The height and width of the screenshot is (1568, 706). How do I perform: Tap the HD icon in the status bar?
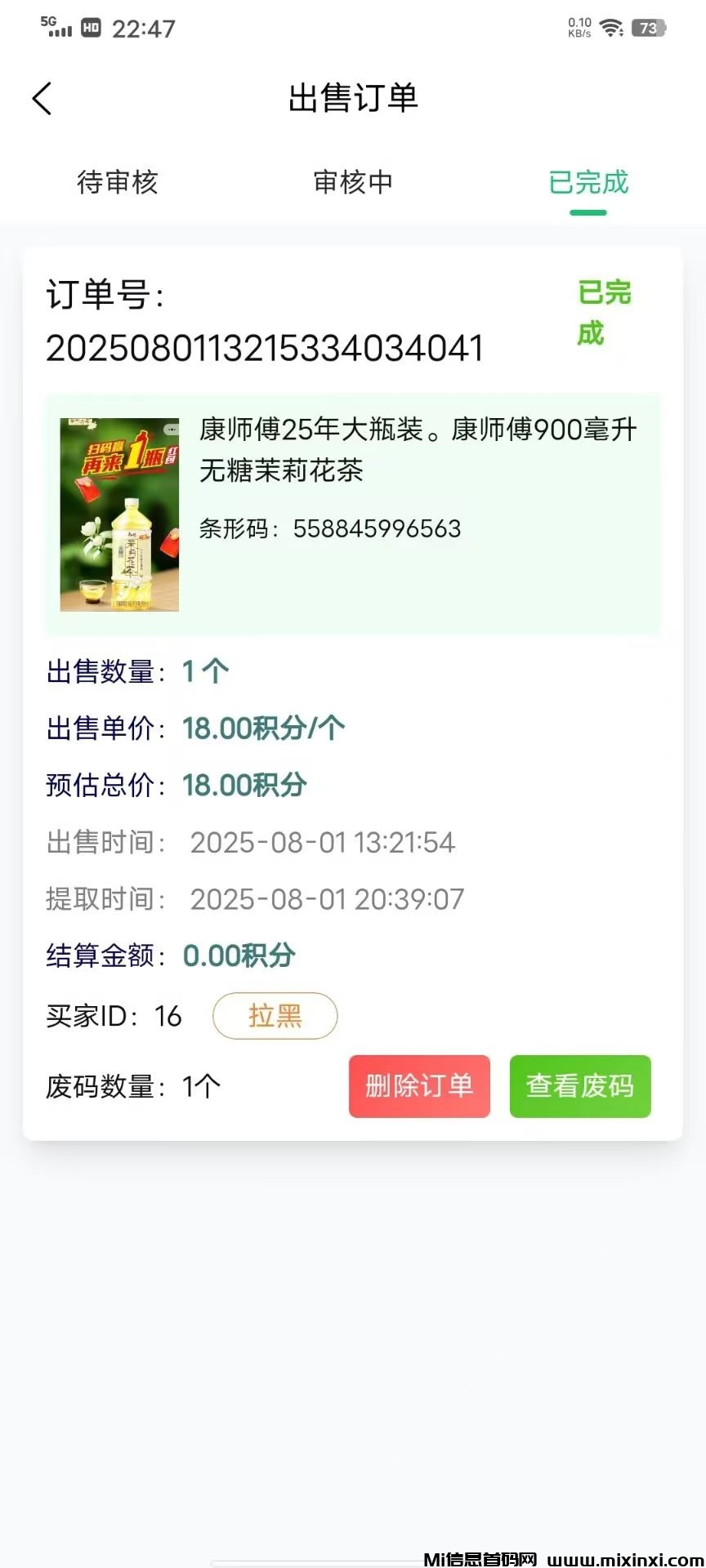pos(90,26)
